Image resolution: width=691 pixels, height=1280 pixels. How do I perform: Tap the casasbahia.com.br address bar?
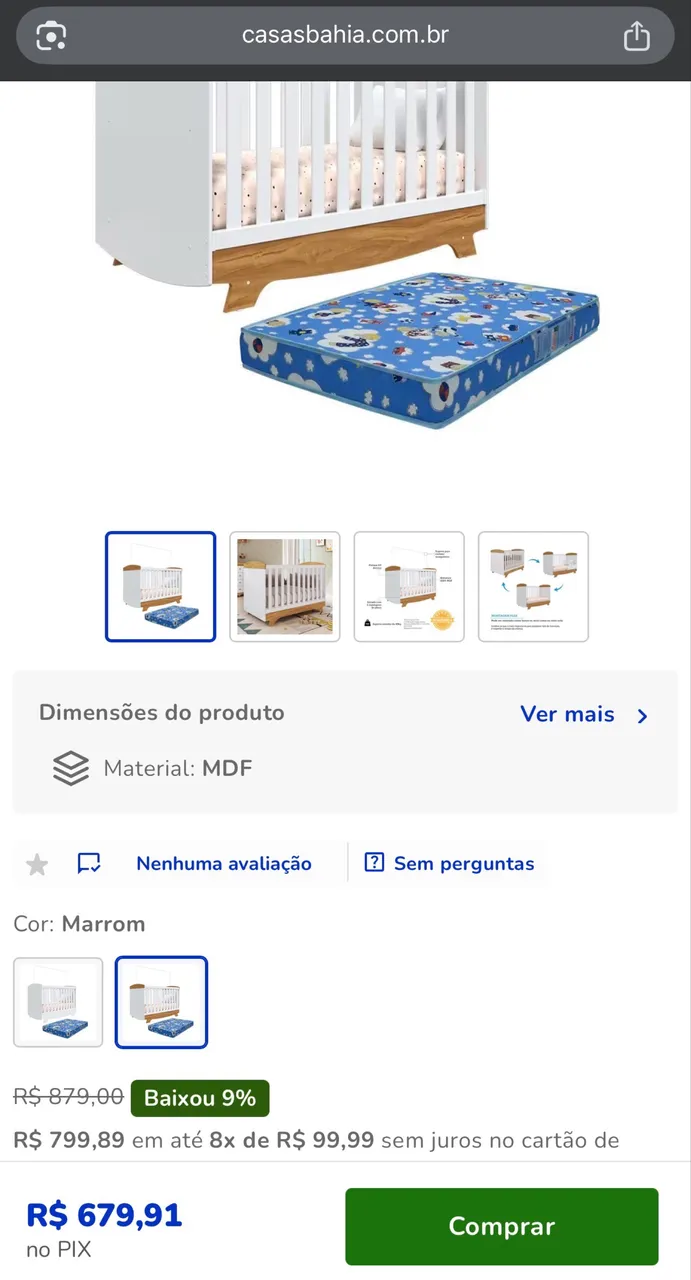point(345,35)
